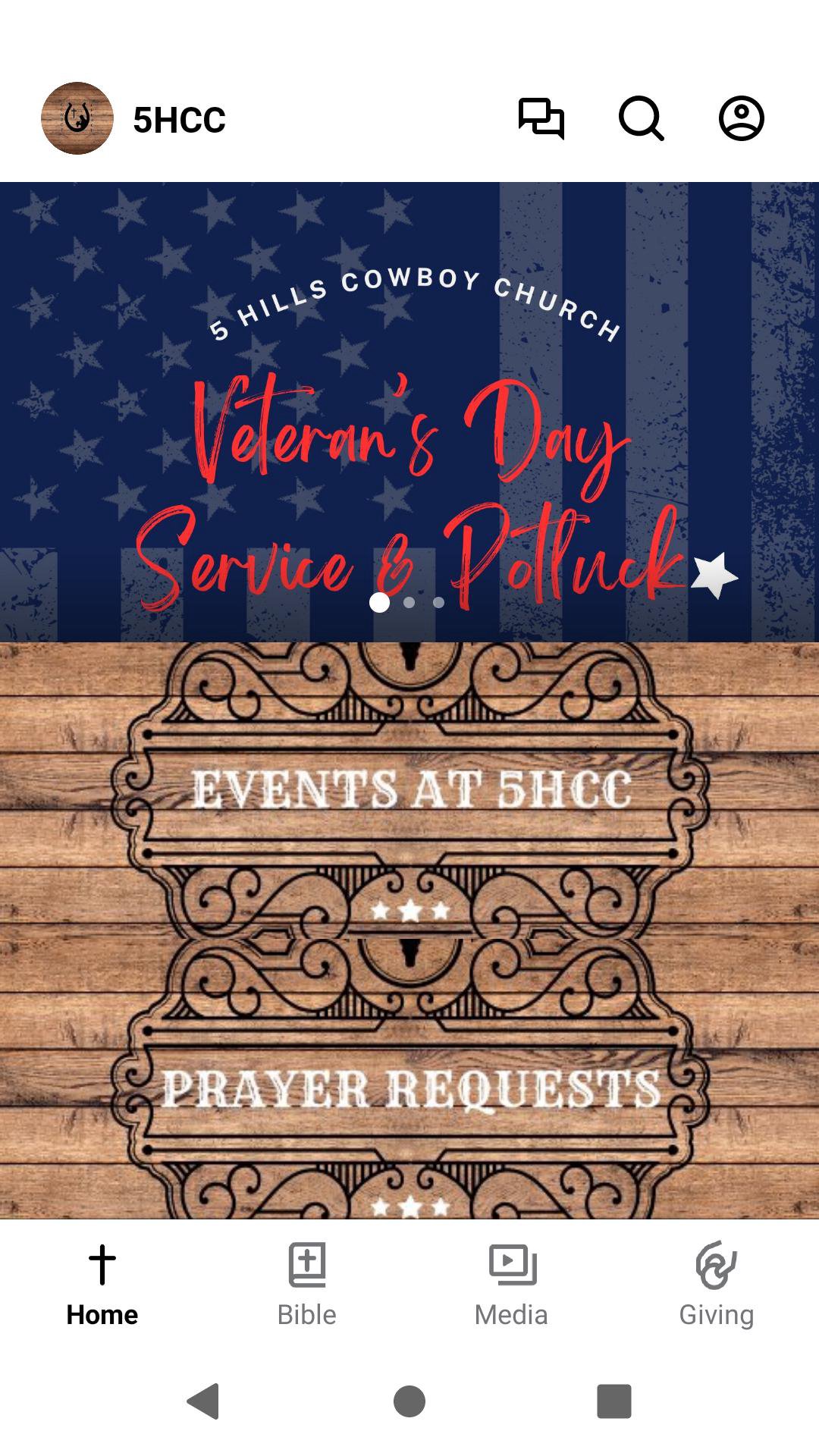819x1456 pixels.
Task: Switch to the Bible tab
Action: pyautogui.click(x=306, y=1285)
